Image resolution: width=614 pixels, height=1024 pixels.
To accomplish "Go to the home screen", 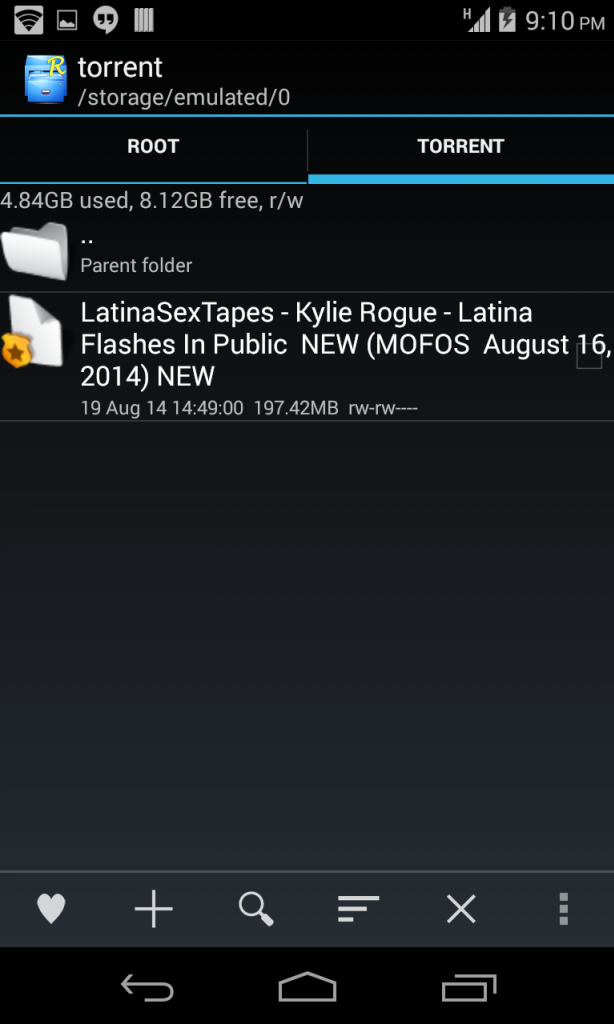I will (x=307, y=988).
